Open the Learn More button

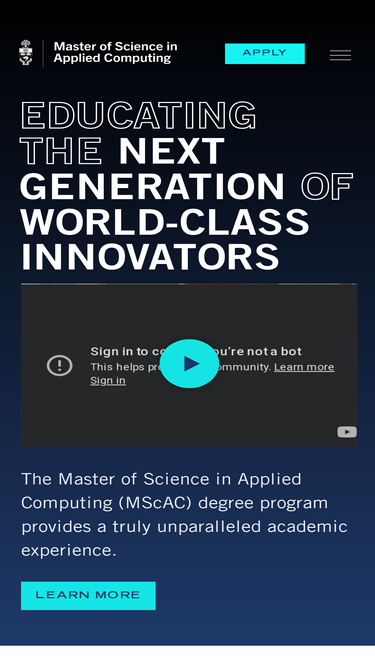click(x=88, y=596)
